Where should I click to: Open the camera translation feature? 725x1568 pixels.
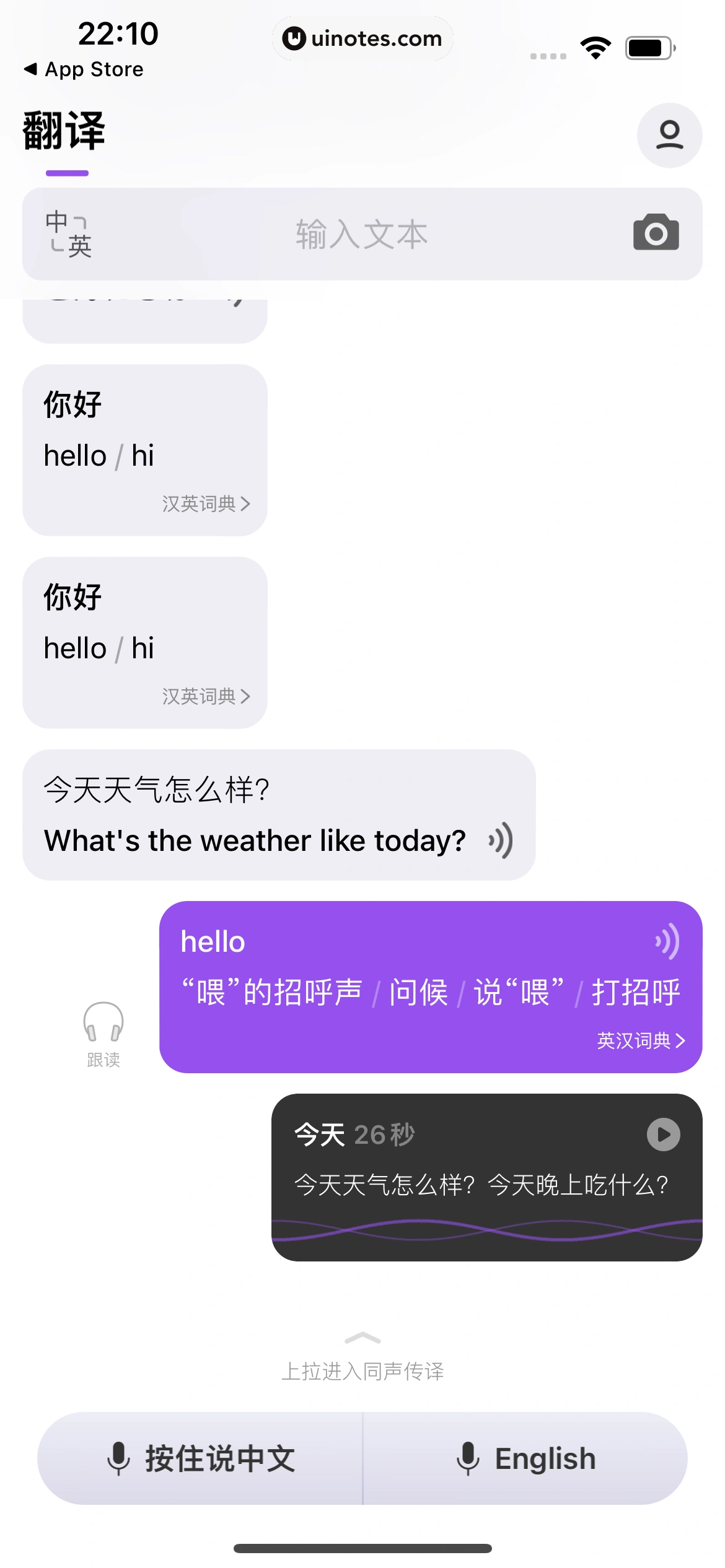655,233
